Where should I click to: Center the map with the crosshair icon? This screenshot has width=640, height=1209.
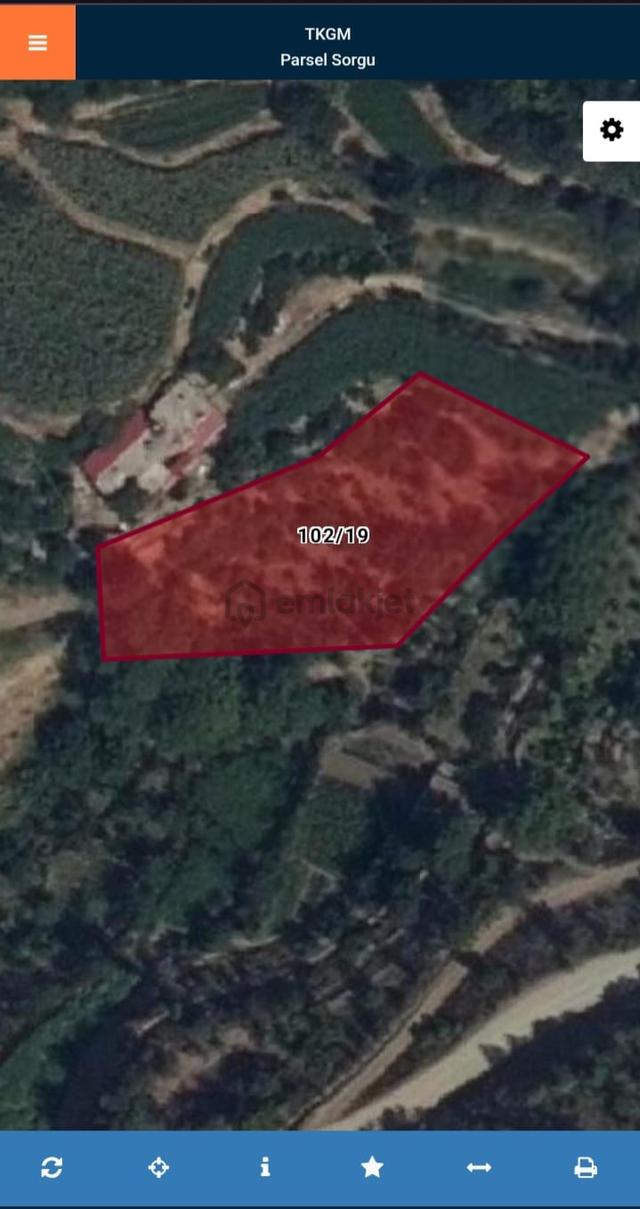[x=159, y=1167]
